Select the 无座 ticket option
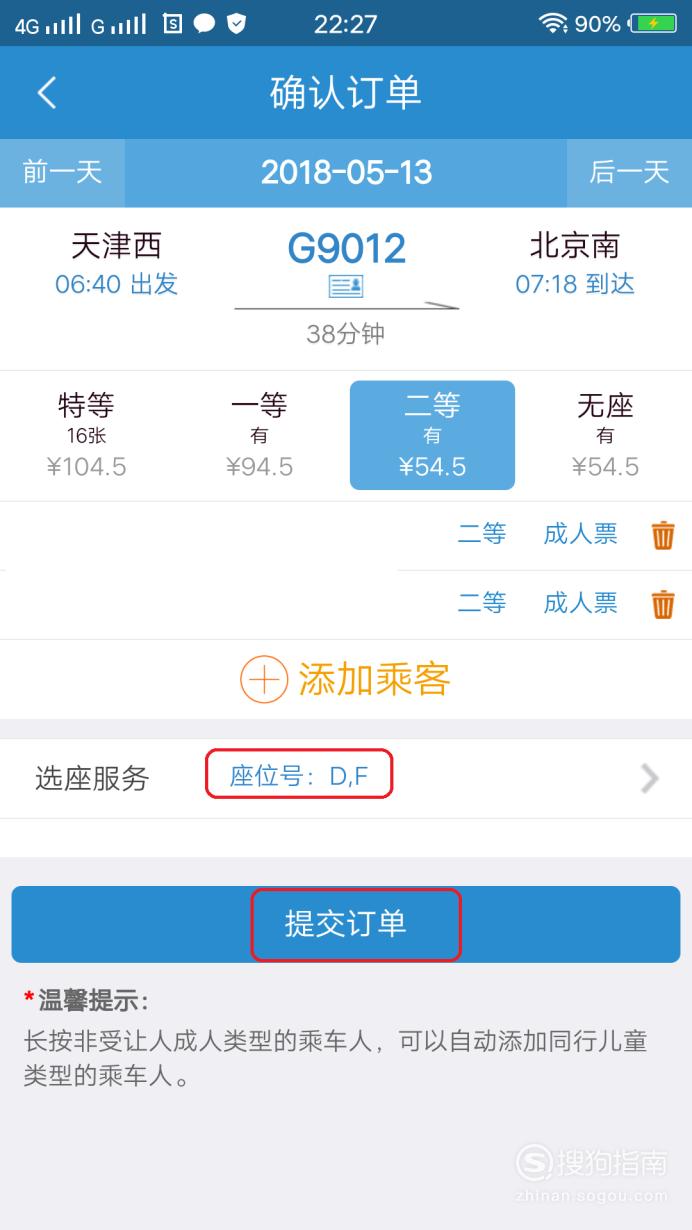Screen dimensions: 692x1230 605,435
